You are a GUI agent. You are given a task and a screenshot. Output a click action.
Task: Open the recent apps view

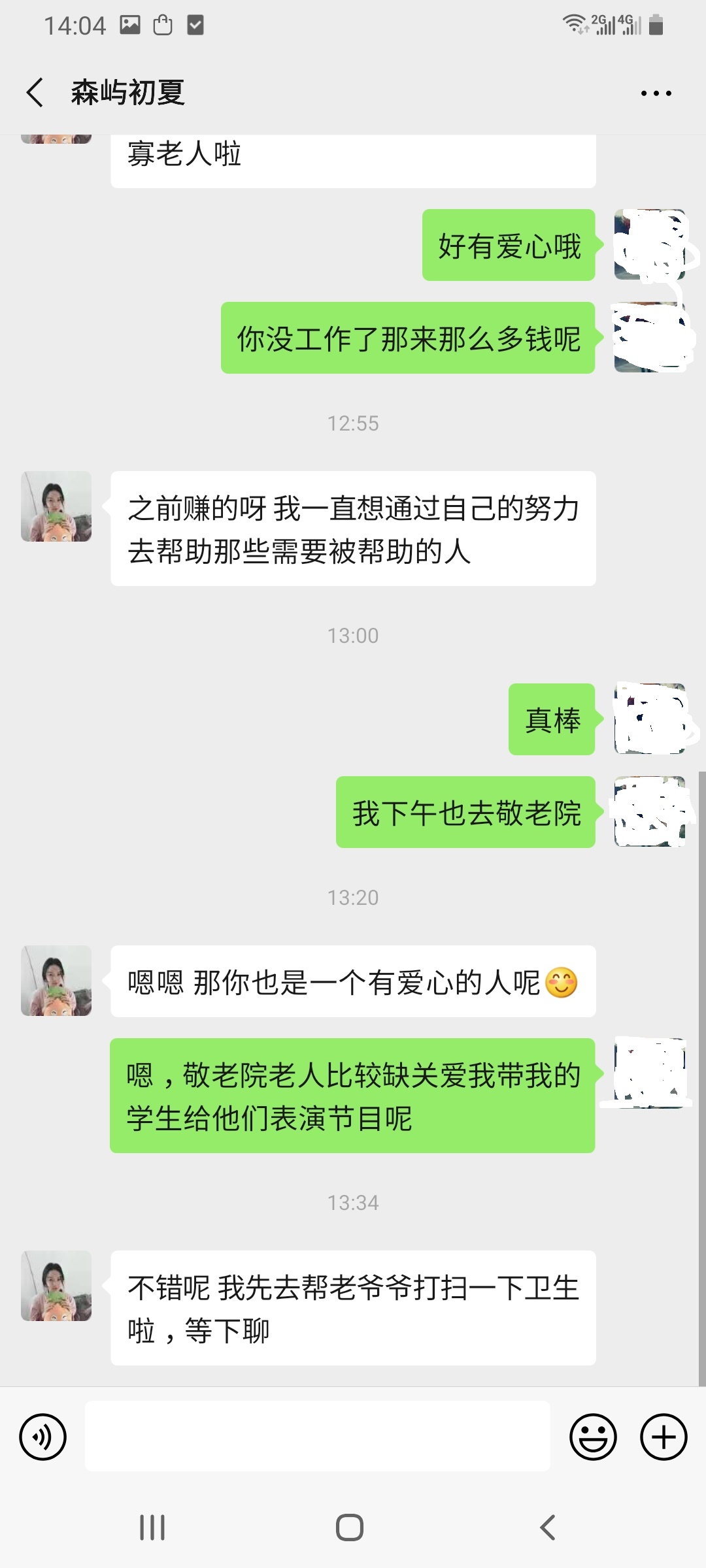(152, 1527)
